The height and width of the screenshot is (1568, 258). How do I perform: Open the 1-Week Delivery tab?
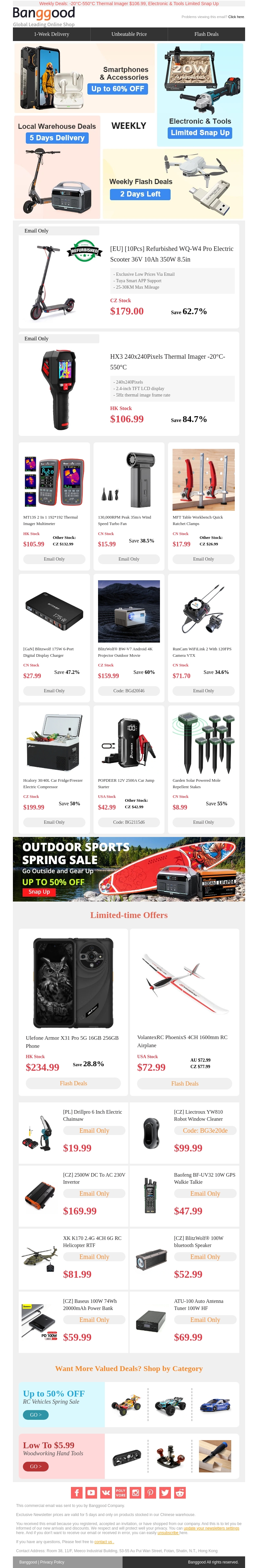pos(52,34)
